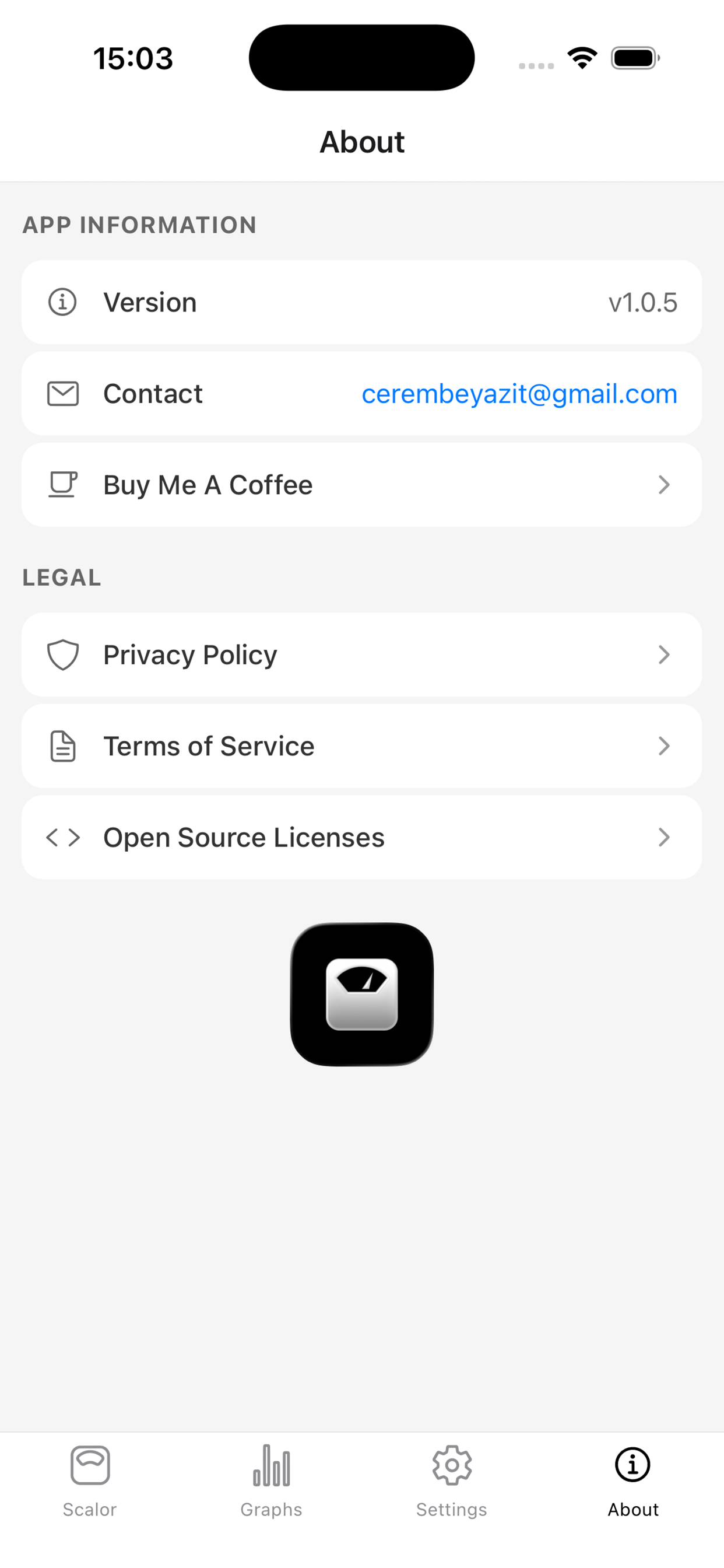Open Buy Me A Coffee
This screenshot has width=724, height=1568.
361,485
